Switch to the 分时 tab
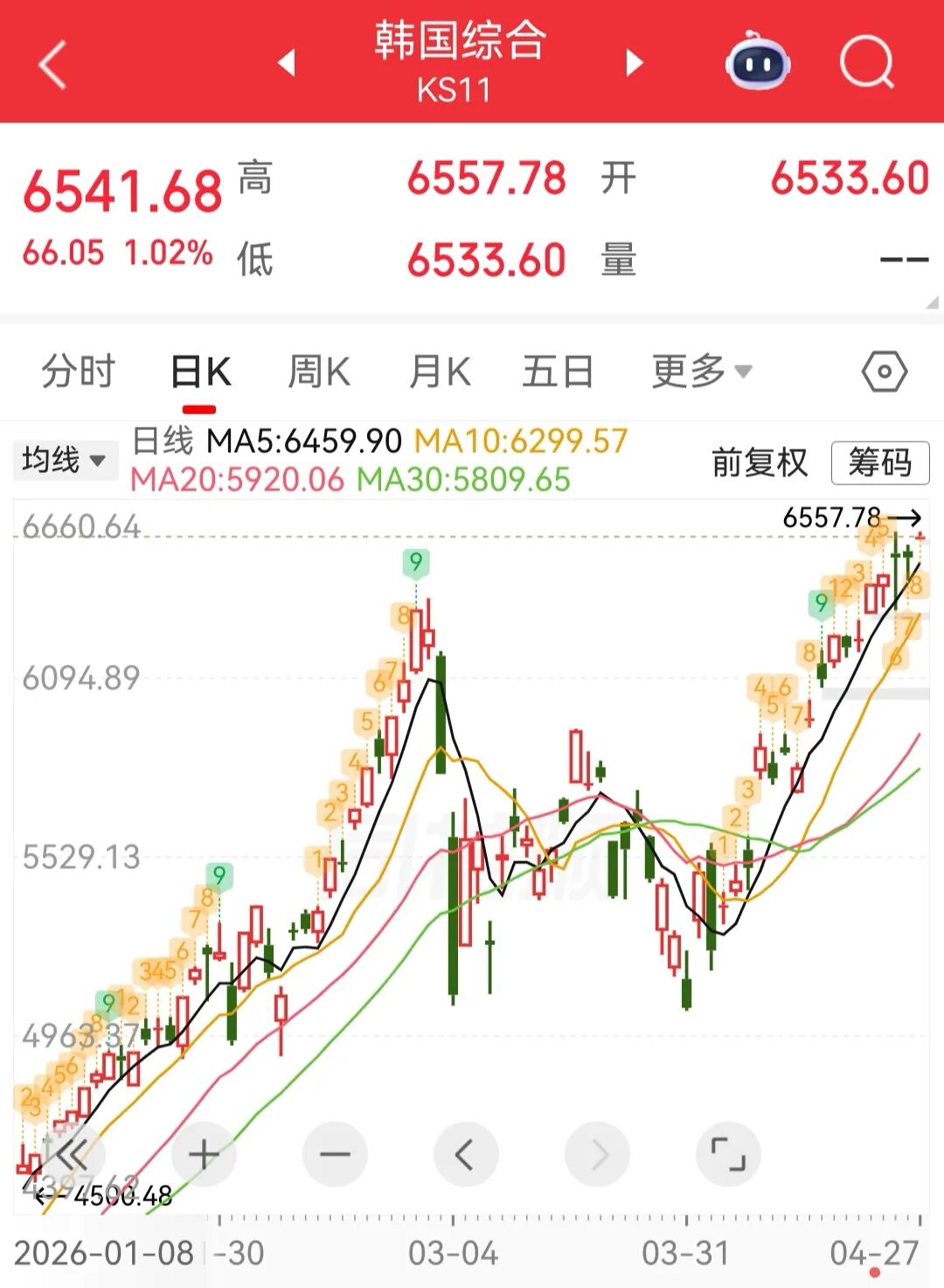Image resolution: width=944 pixels, height=1288 pixels. click(x=78, y=372)
